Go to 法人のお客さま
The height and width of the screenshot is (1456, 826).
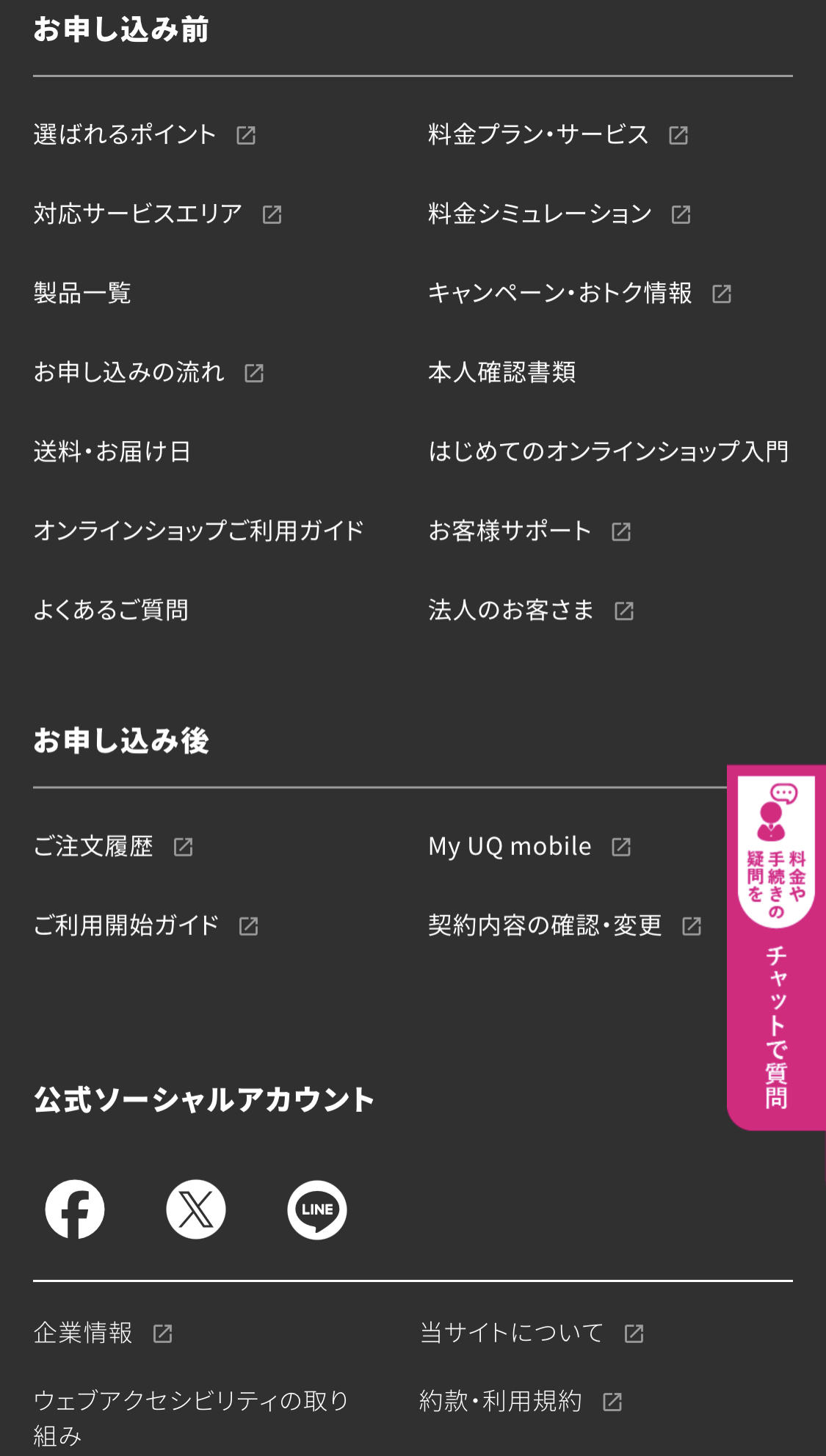click(511, 611)
